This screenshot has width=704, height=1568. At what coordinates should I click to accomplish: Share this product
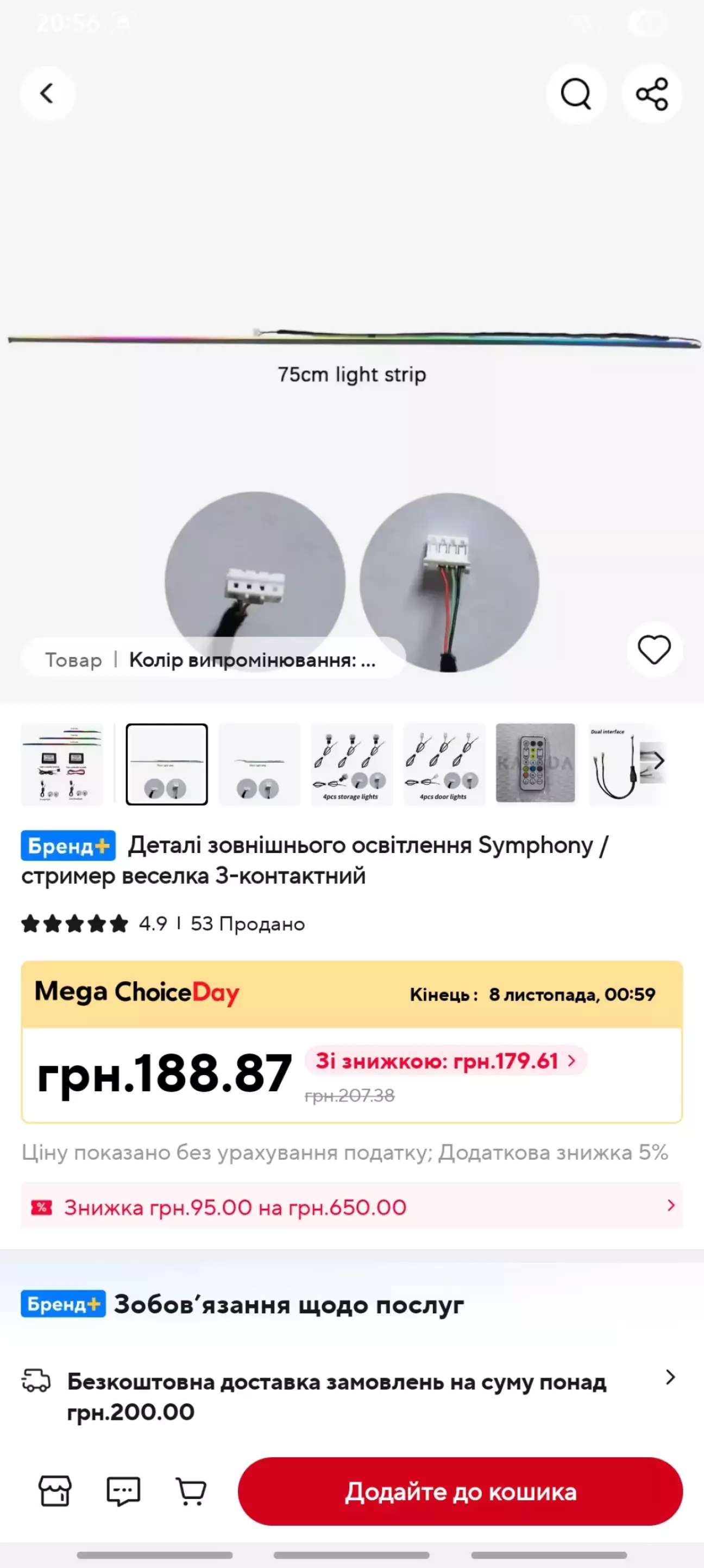pyautogui.click(x=651, y=94)
